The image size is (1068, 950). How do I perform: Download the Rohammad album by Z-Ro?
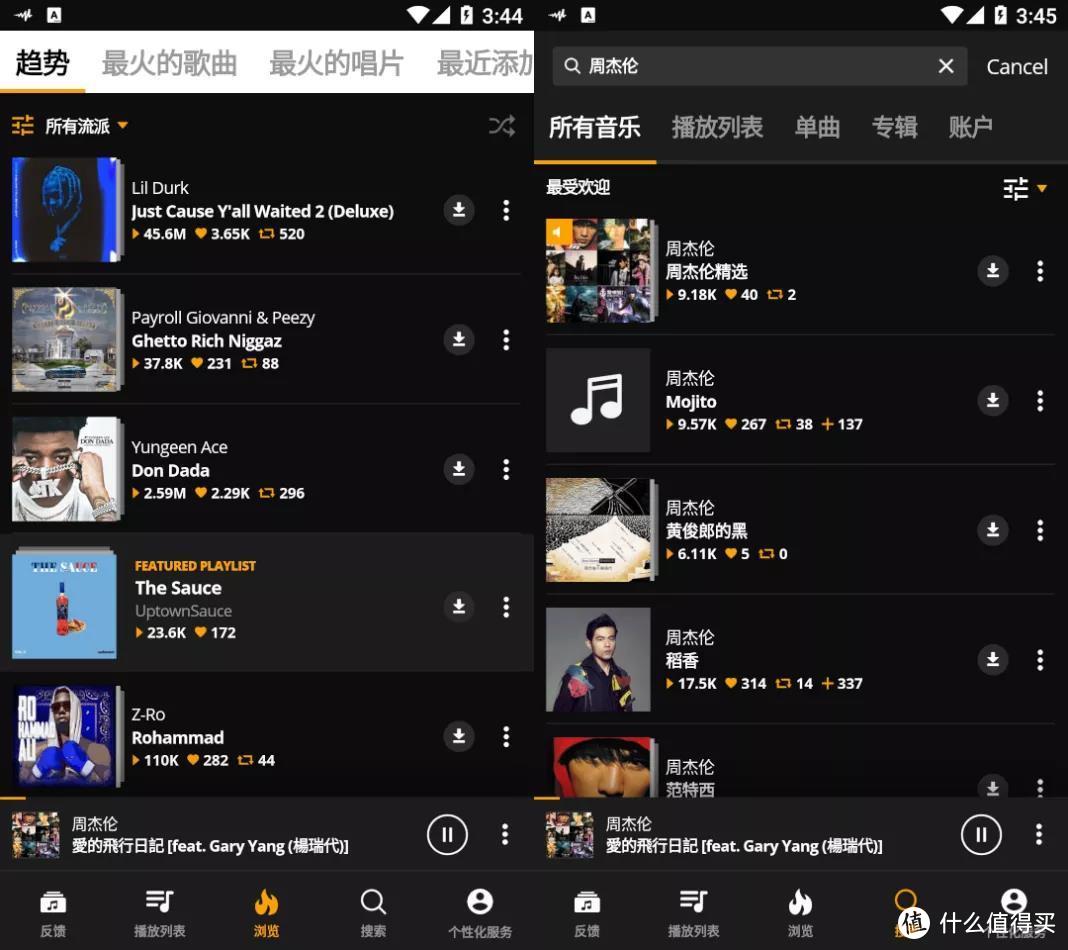pyautogui.click(x=459, y=737)
